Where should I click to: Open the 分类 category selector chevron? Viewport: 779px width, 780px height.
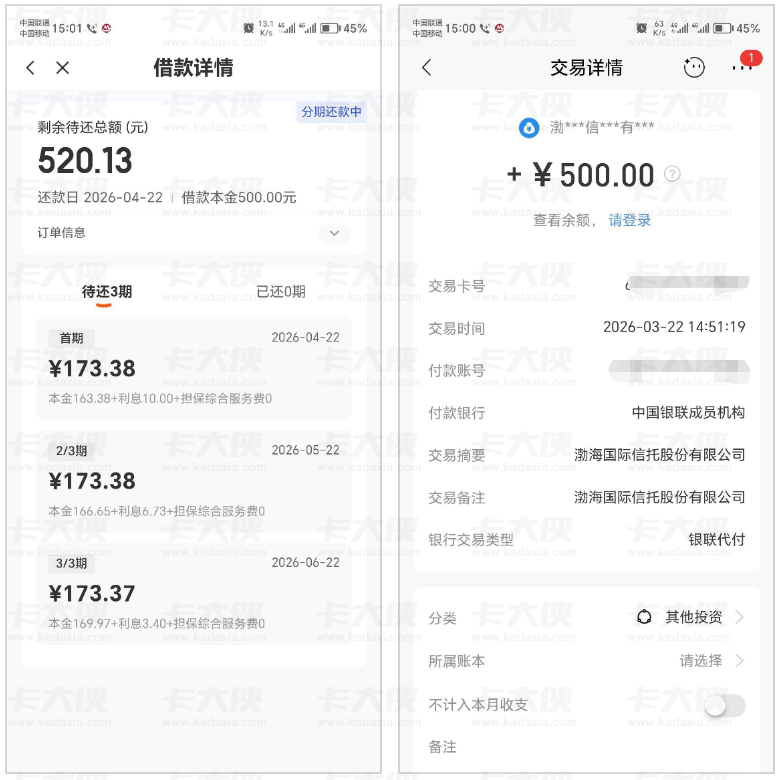tap(741, 617)
